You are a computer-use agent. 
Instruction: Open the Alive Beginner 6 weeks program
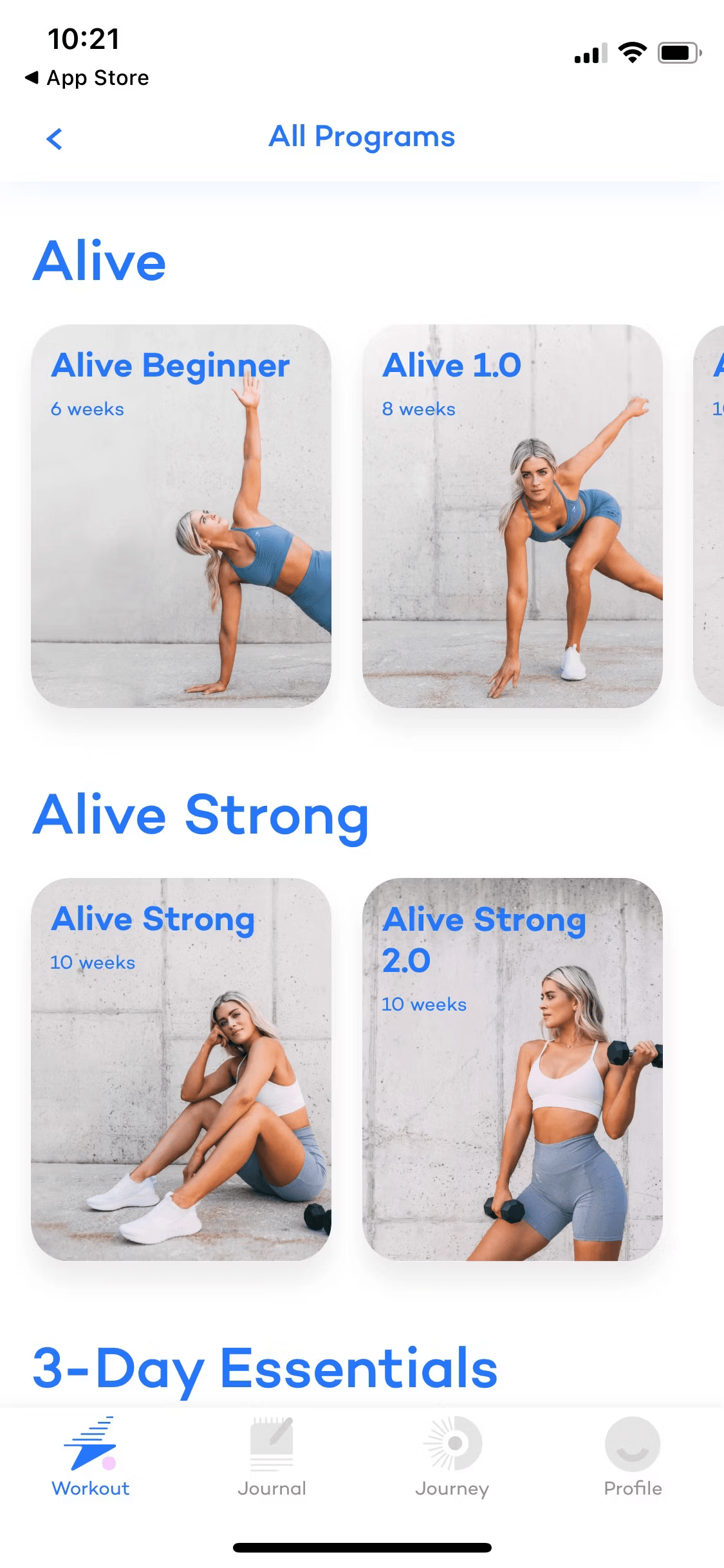click(x=181, y=516)
